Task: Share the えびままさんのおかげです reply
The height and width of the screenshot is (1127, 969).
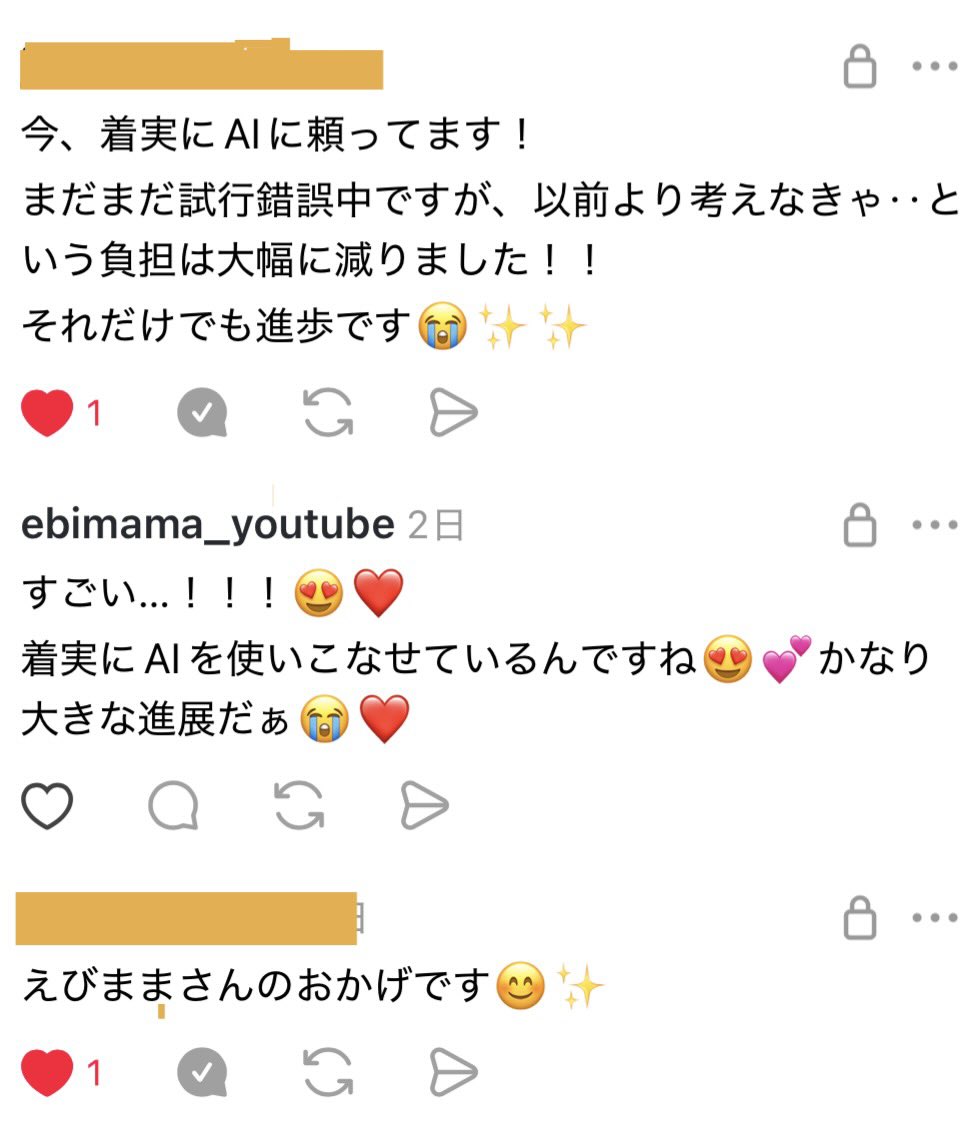Action: pos(453,1073)
